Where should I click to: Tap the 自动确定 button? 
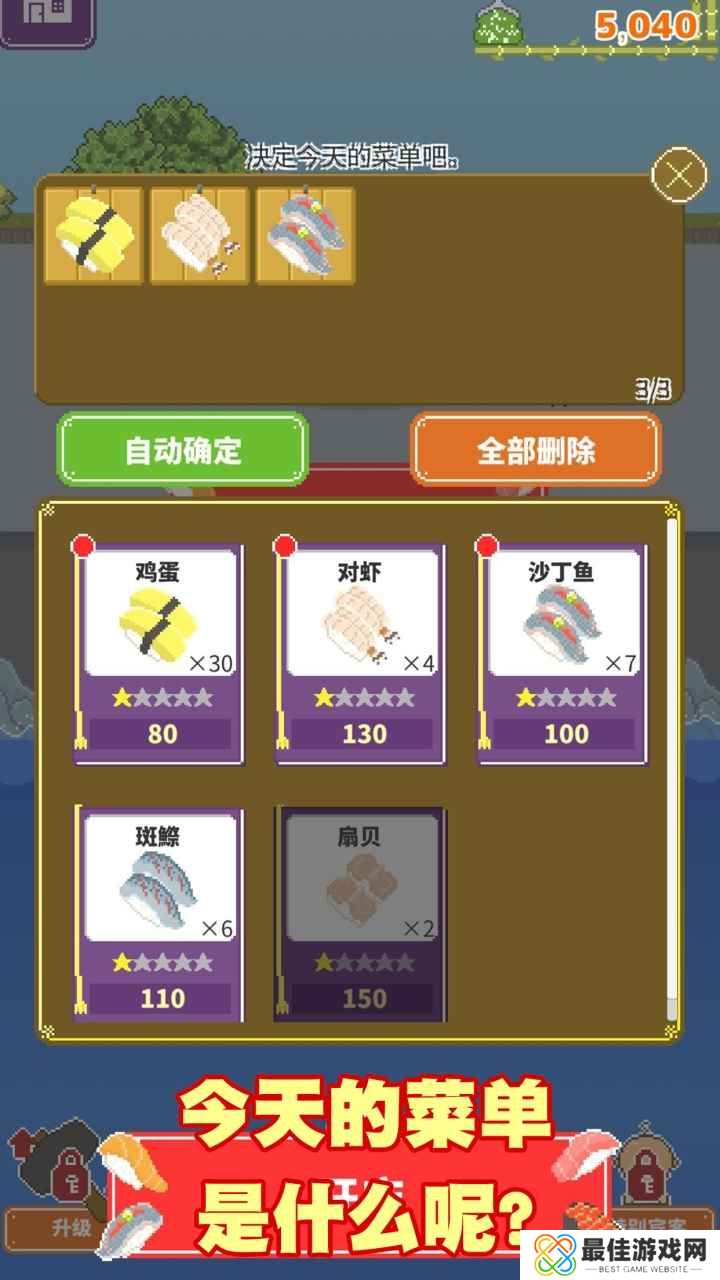coord(182,450)
